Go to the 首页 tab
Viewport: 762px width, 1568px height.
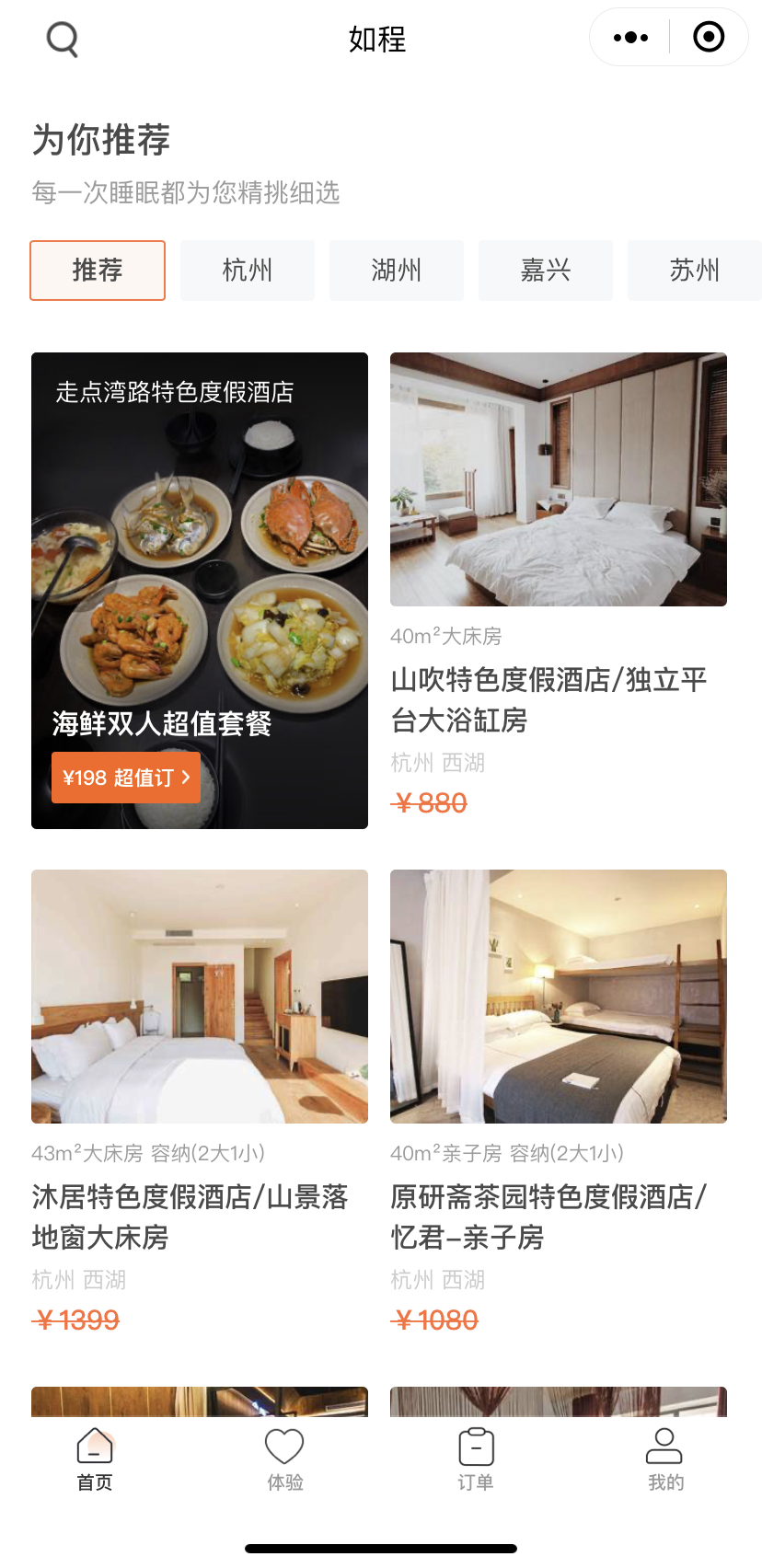coord(95,1458)
